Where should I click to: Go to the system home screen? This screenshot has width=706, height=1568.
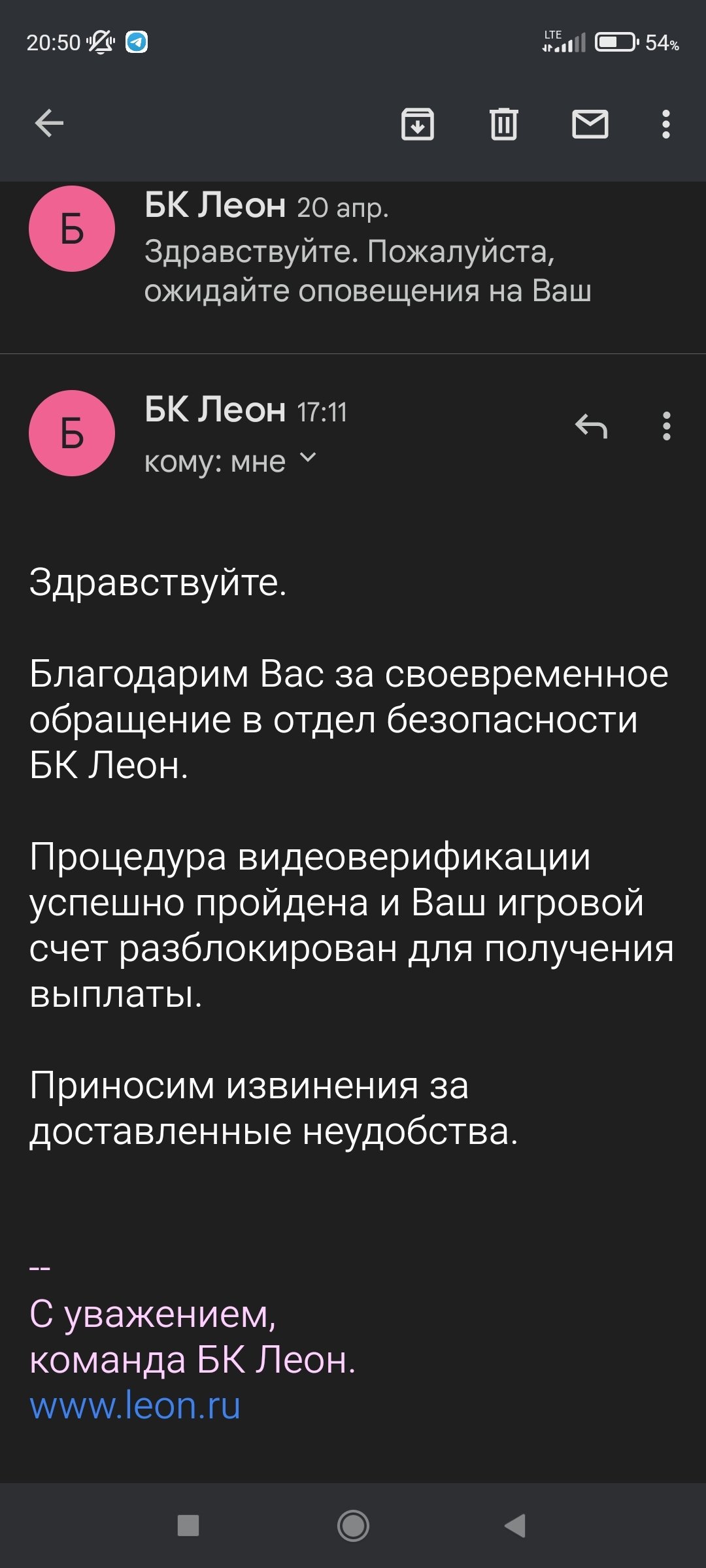point(353,1526)
